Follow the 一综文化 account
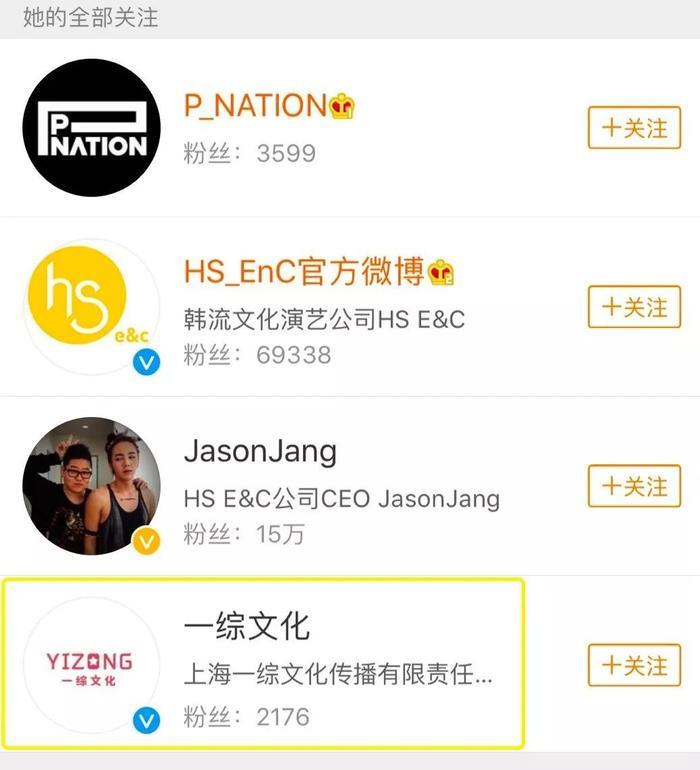 633,665
